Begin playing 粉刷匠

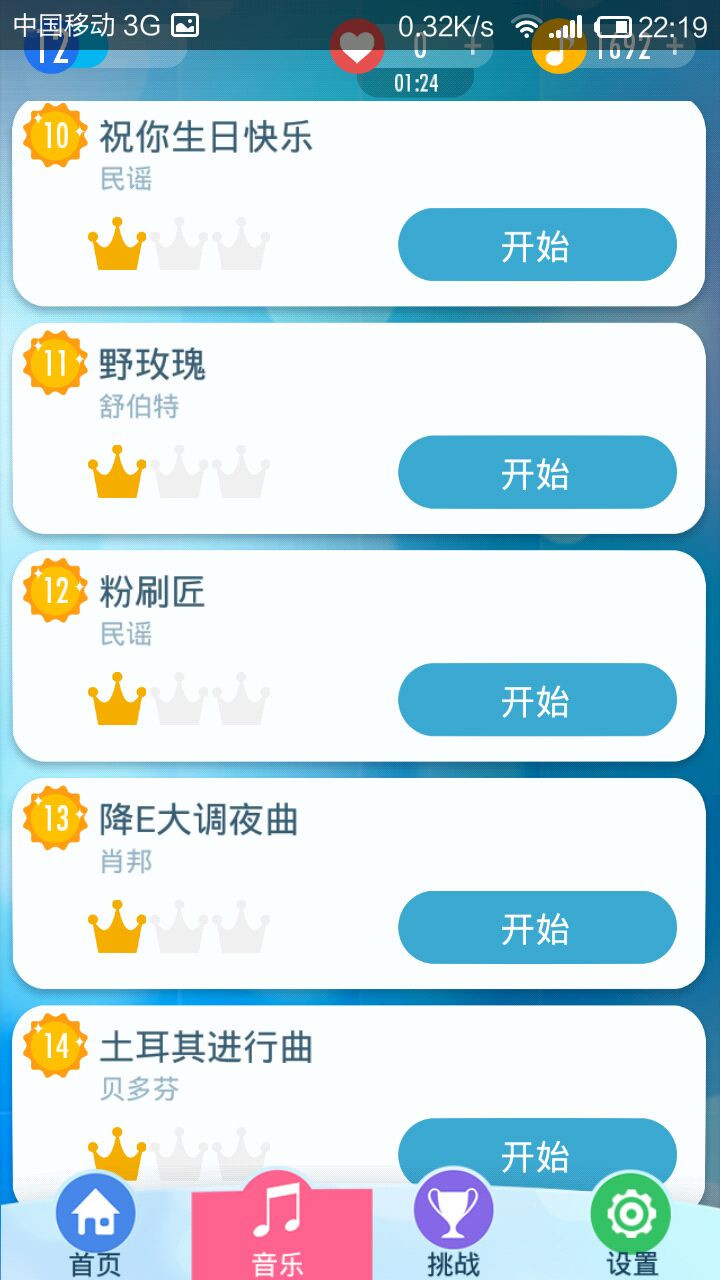pyautogui.click(x=537, y=700)
